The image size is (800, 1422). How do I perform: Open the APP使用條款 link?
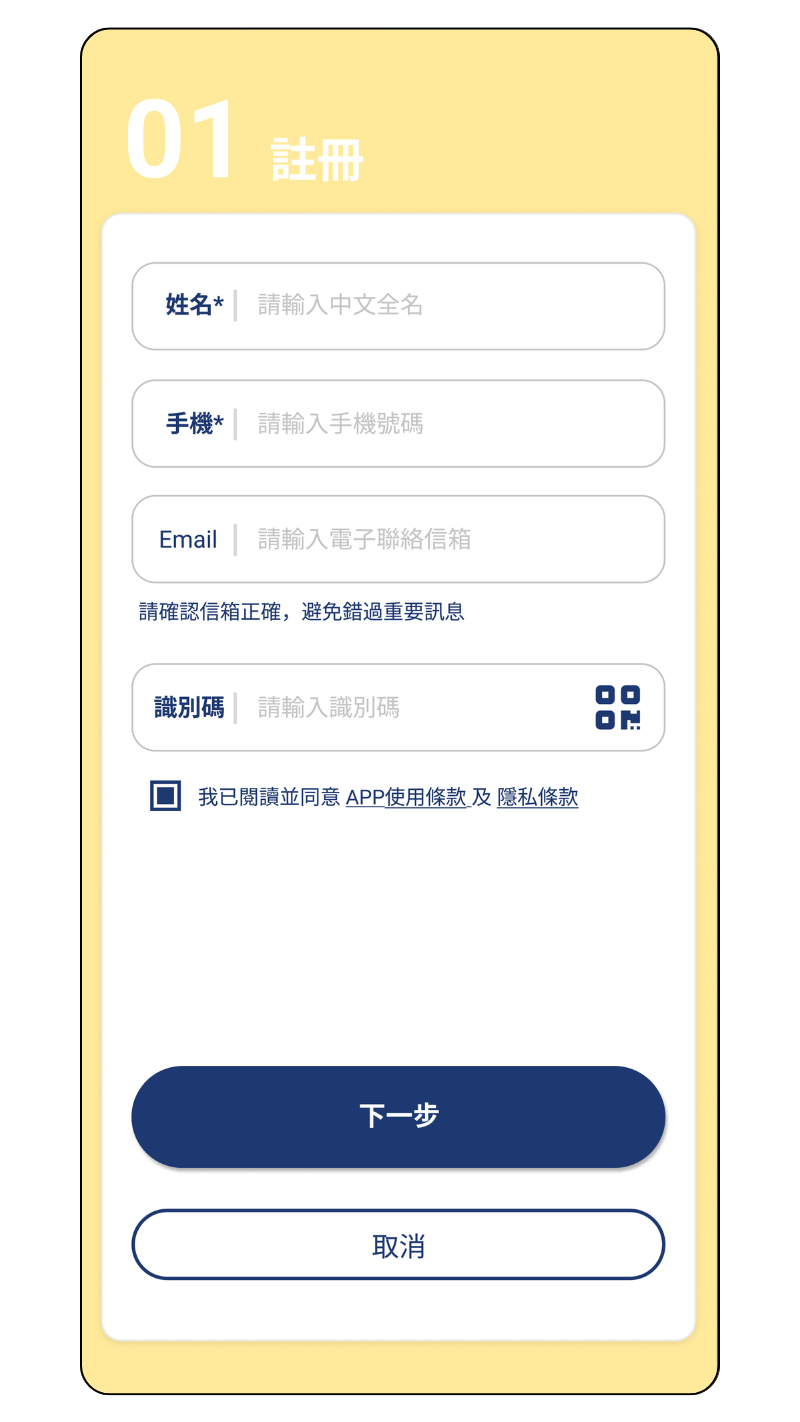(x=406, y=797)
